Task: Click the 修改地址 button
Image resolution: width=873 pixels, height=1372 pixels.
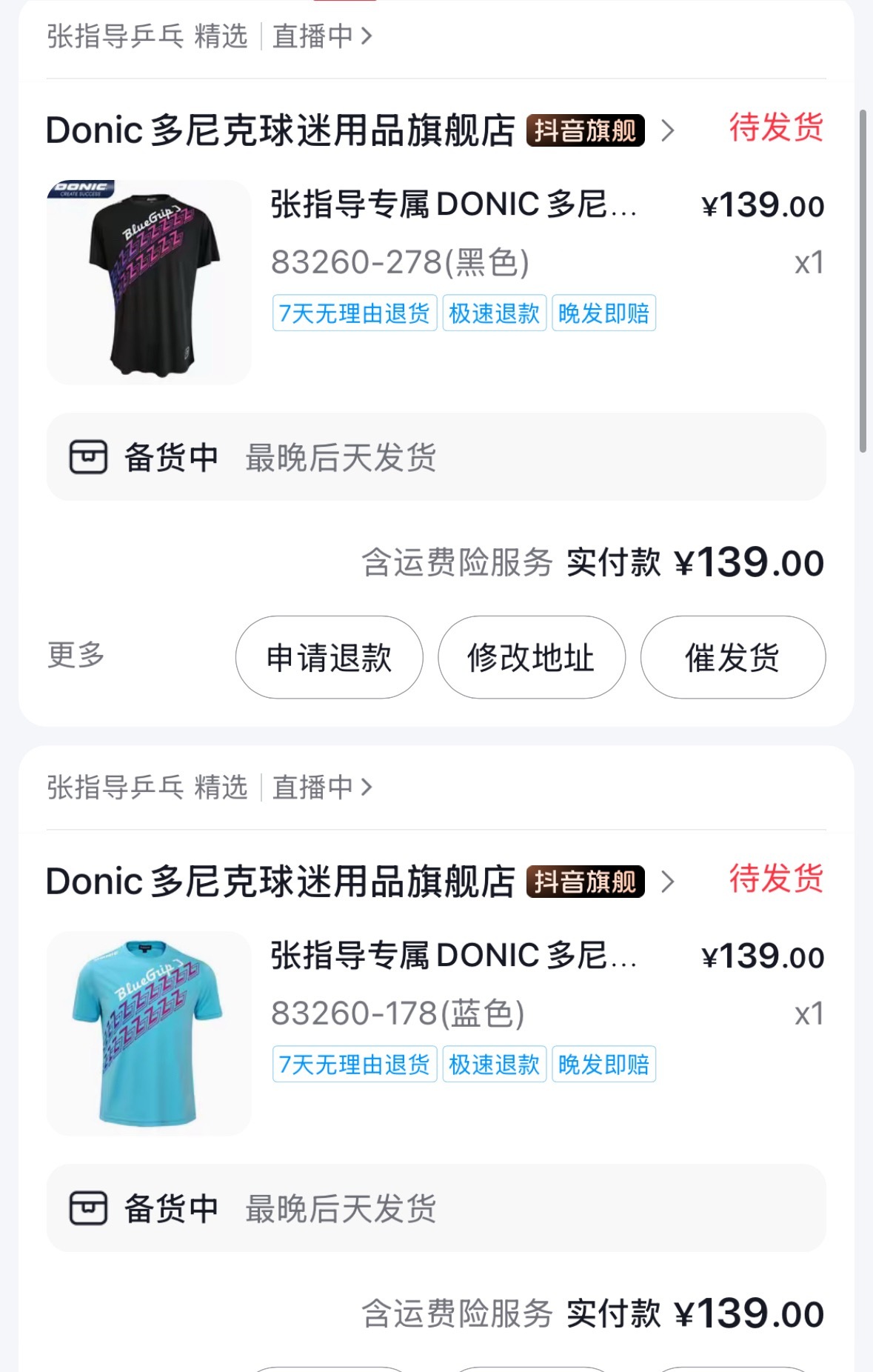Action: [531, 657]
